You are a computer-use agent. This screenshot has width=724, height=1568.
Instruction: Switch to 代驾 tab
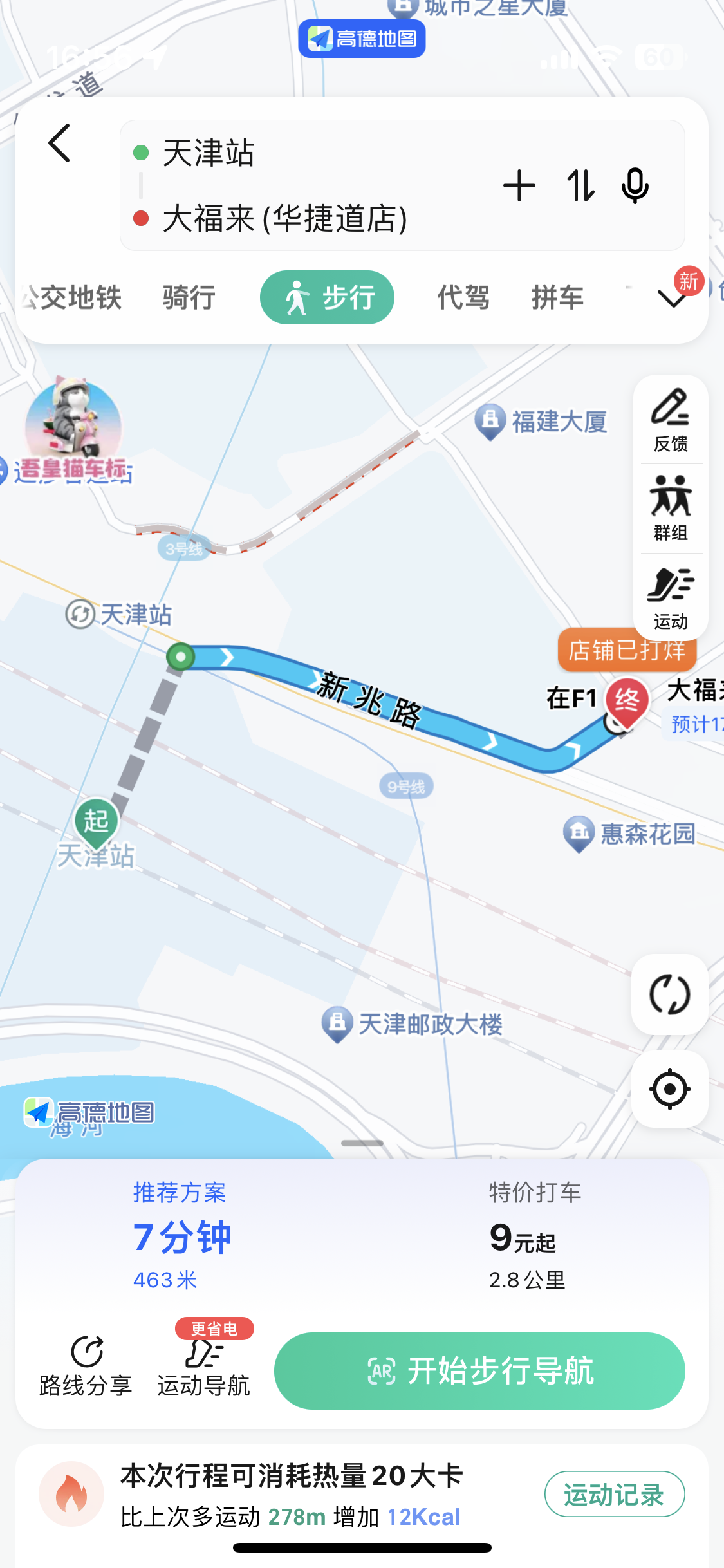pyautogui.click(x=463, y=297)
